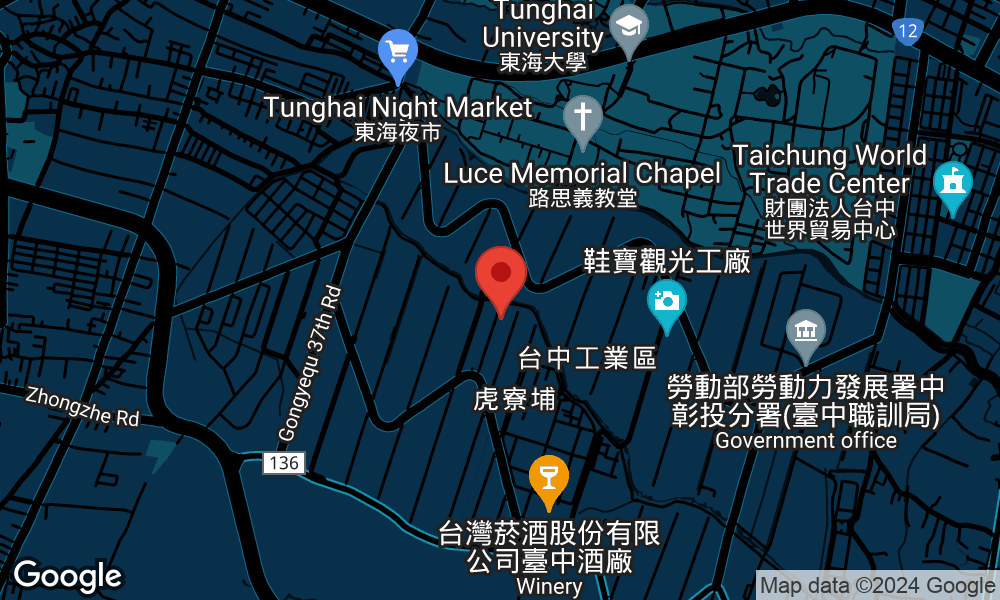The height and width of the screenshot is (600, 1000).
Task: Tap the Luce Memorial Chapel cross pin
Action: (582, 115)
